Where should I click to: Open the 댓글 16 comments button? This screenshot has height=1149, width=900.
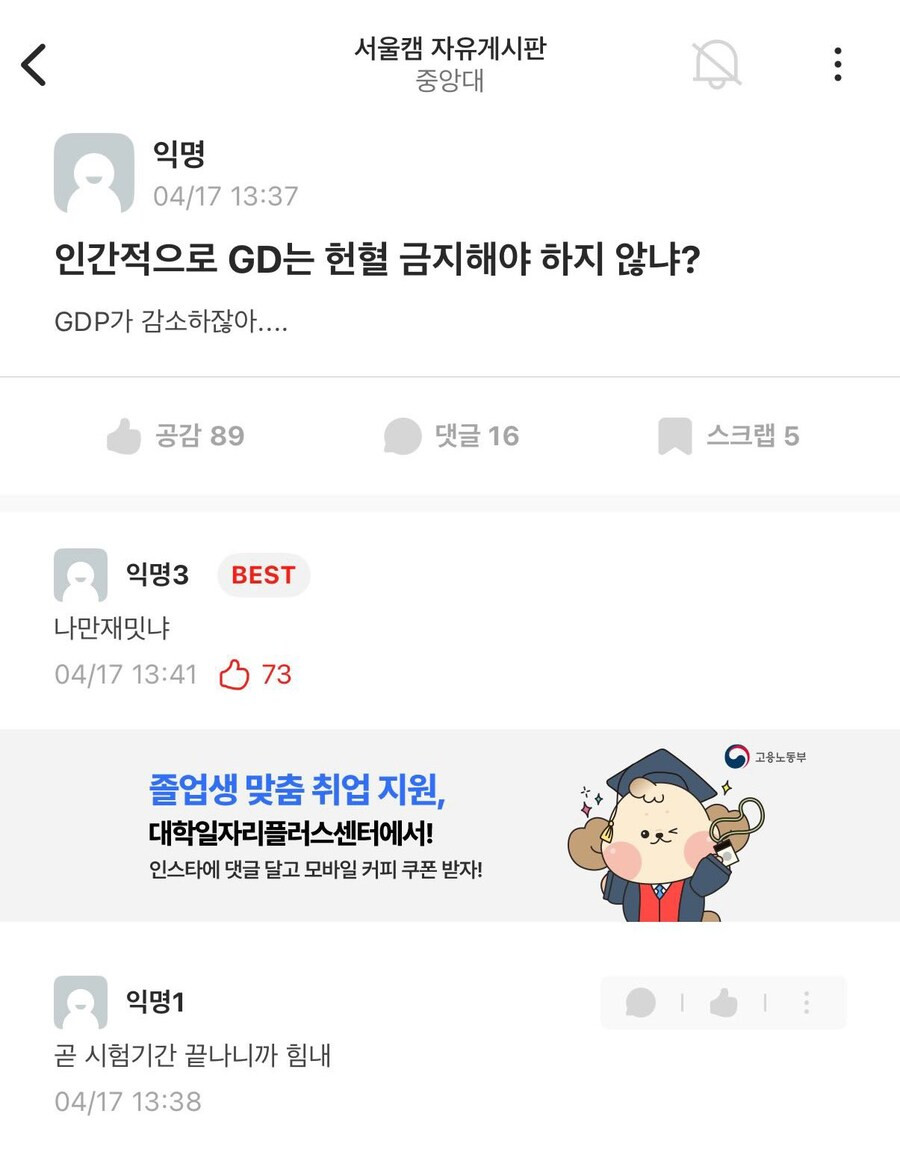[452, 436]
